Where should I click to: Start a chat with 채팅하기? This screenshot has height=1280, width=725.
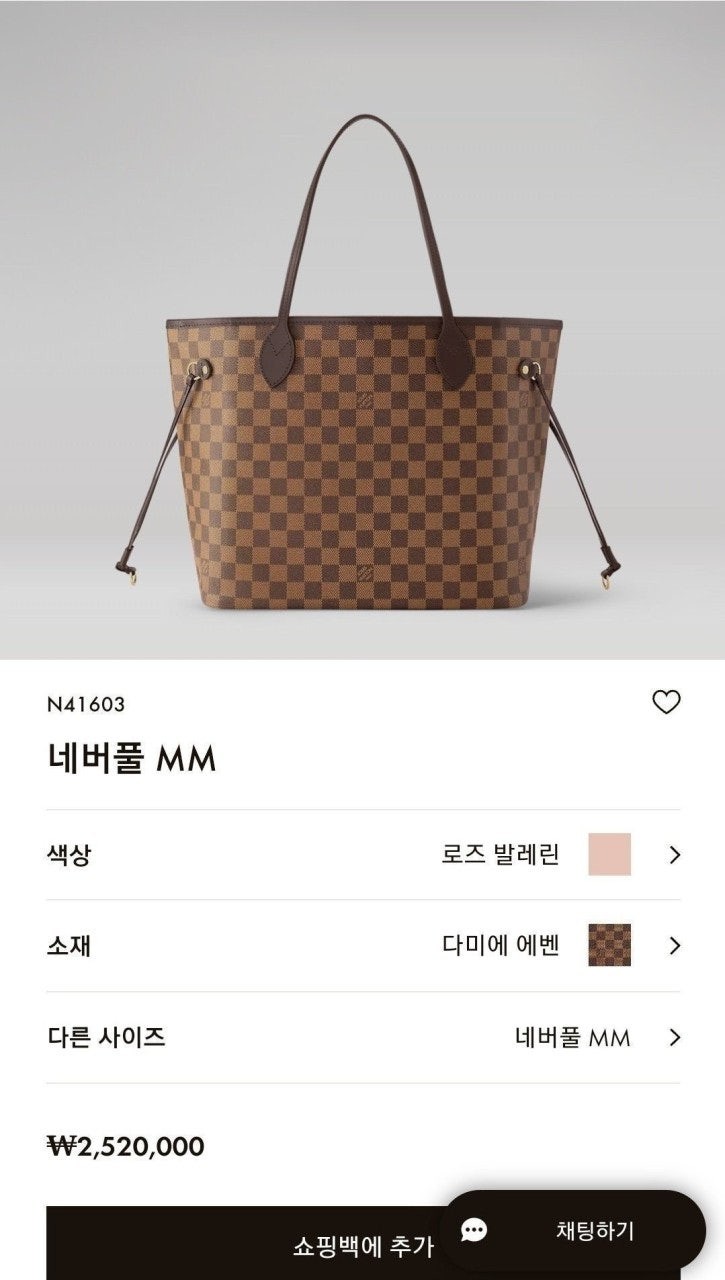573,1230
